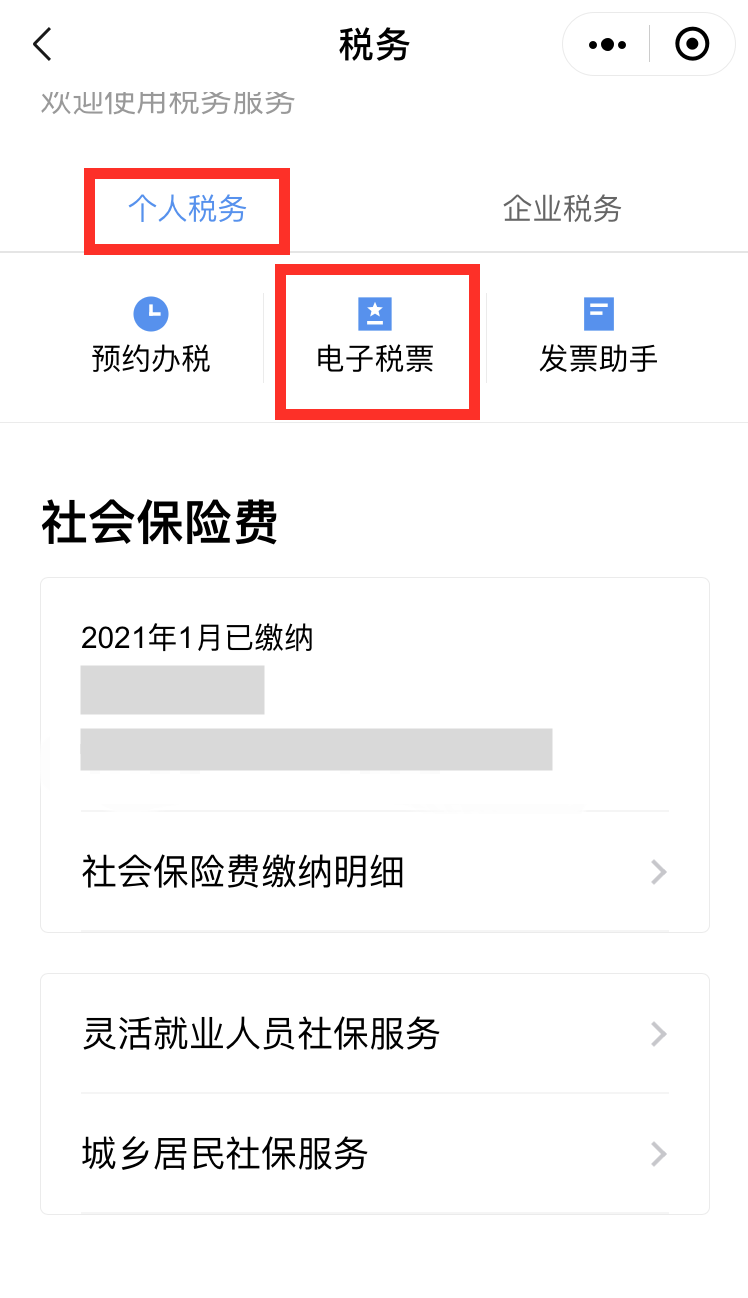Select the 个人税务 tab
The width and height of the screenshot is (748, 1298).
(x=187, y=209)
